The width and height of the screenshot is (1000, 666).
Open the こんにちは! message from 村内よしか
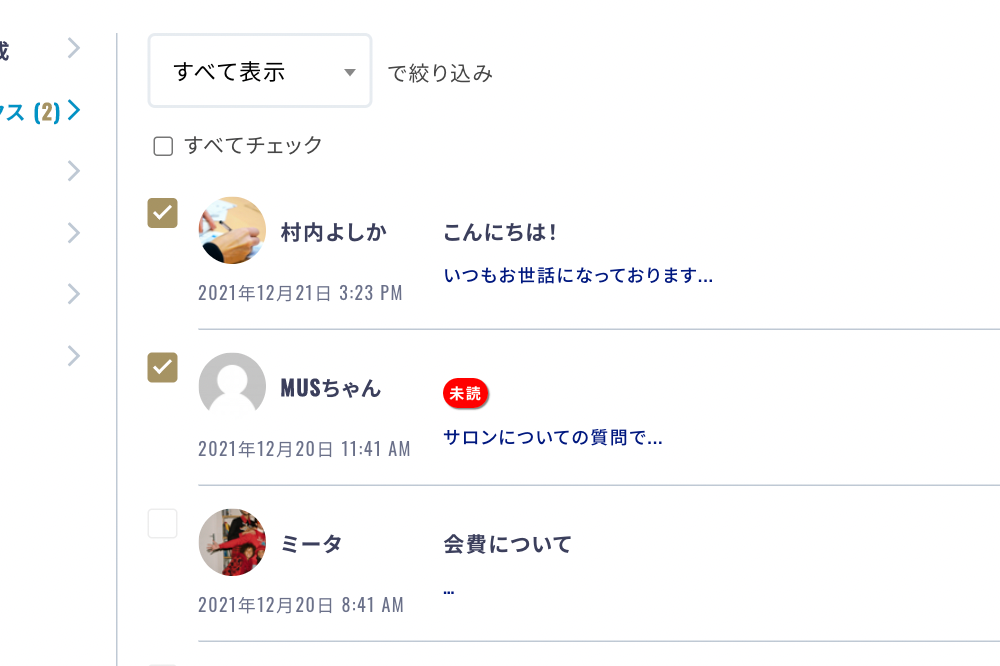pyautogui.click(x=500, y=233)
